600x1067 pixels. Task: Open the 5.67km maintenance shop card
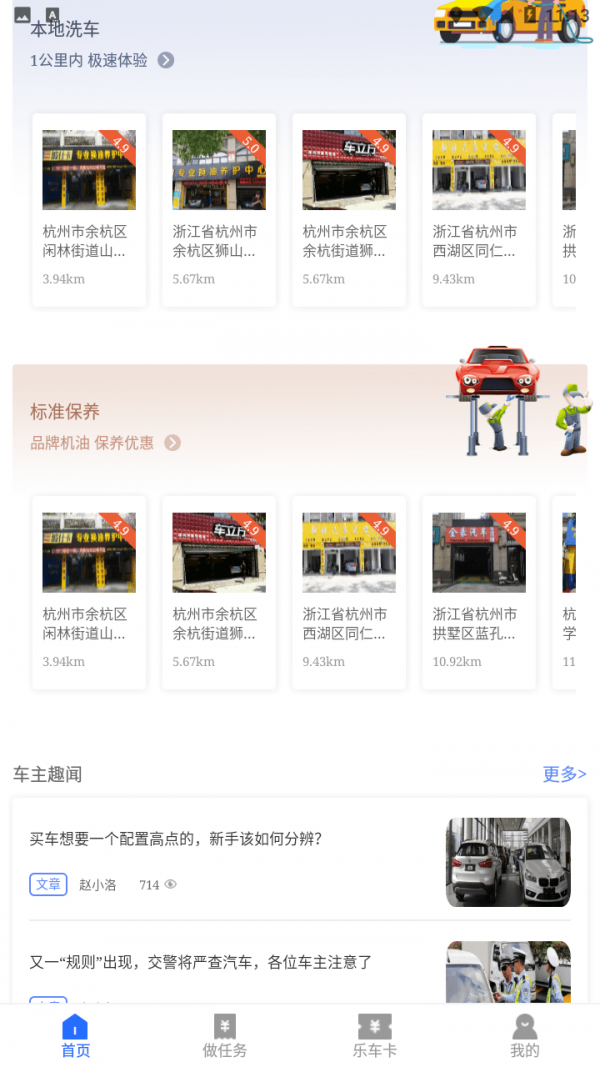[x=219, y=593]
